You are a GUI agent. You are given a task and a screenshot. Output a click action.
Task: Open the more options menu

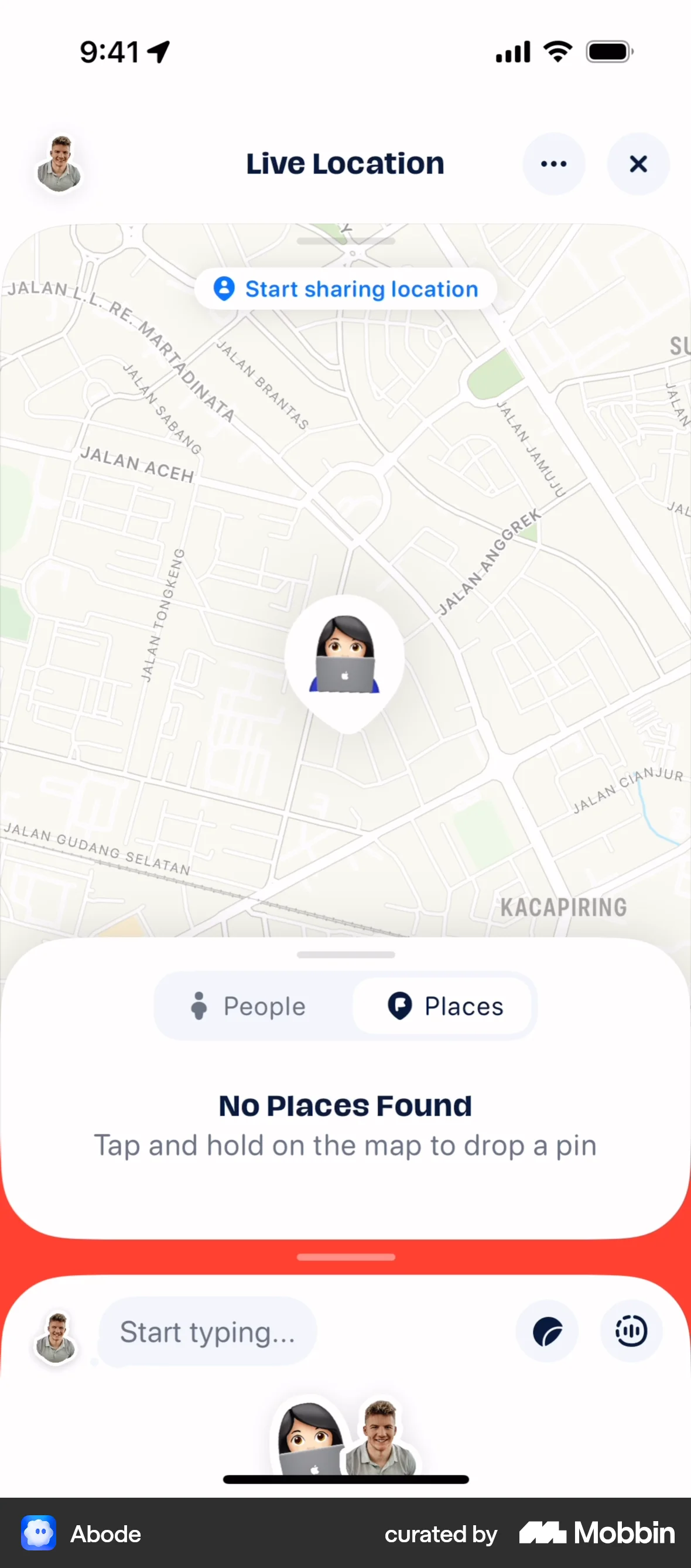point(553,163)
